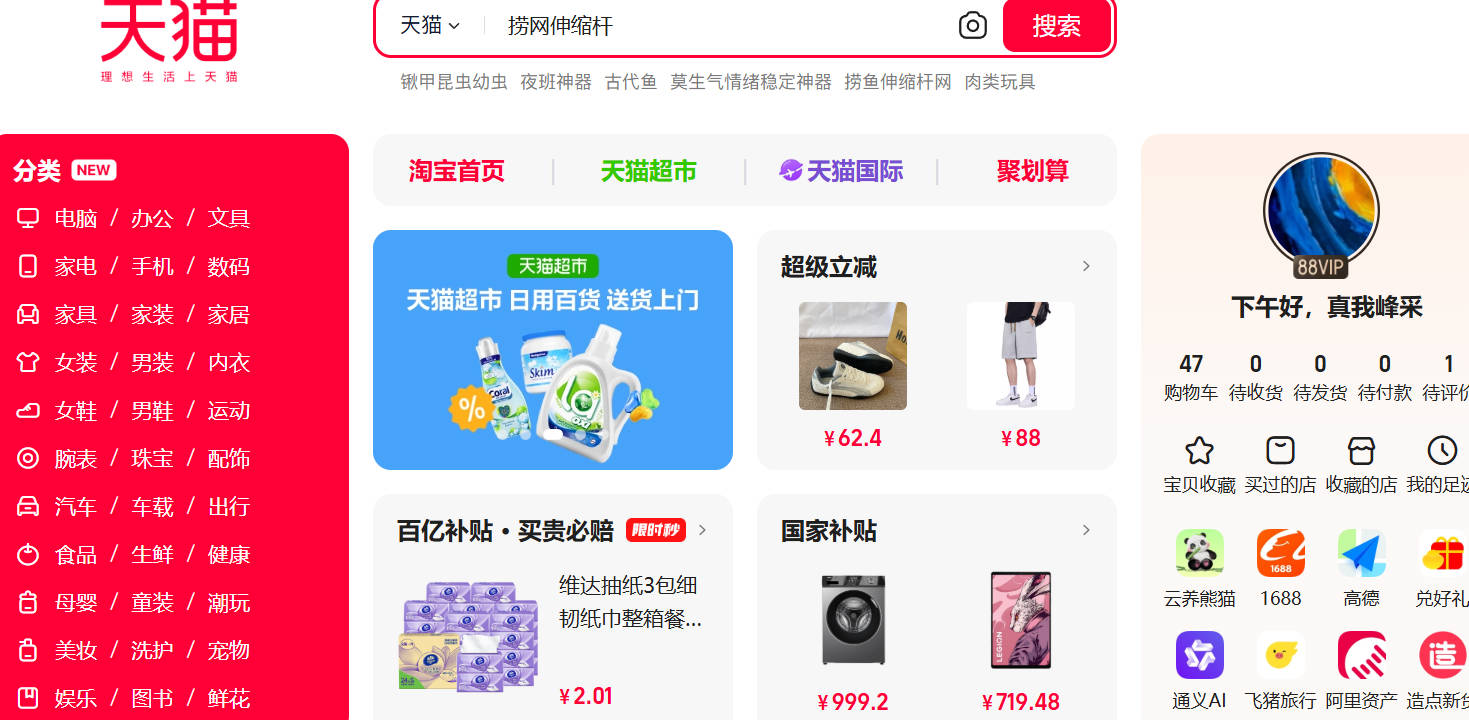Image resolution: width=1469 pixels, height=720 pixels.
Task: Open the 天猫超市 日用百货 banner
Action: pyautogui.click(x=552, y=350)
